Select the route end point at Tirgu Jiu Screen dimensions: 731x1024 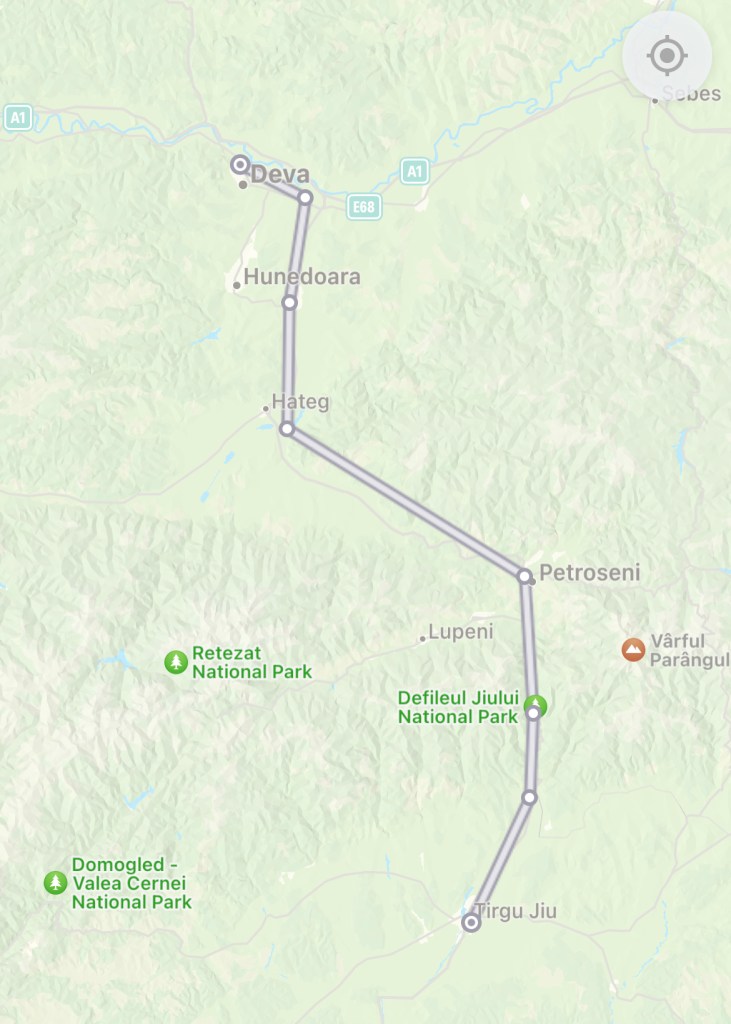471,924
